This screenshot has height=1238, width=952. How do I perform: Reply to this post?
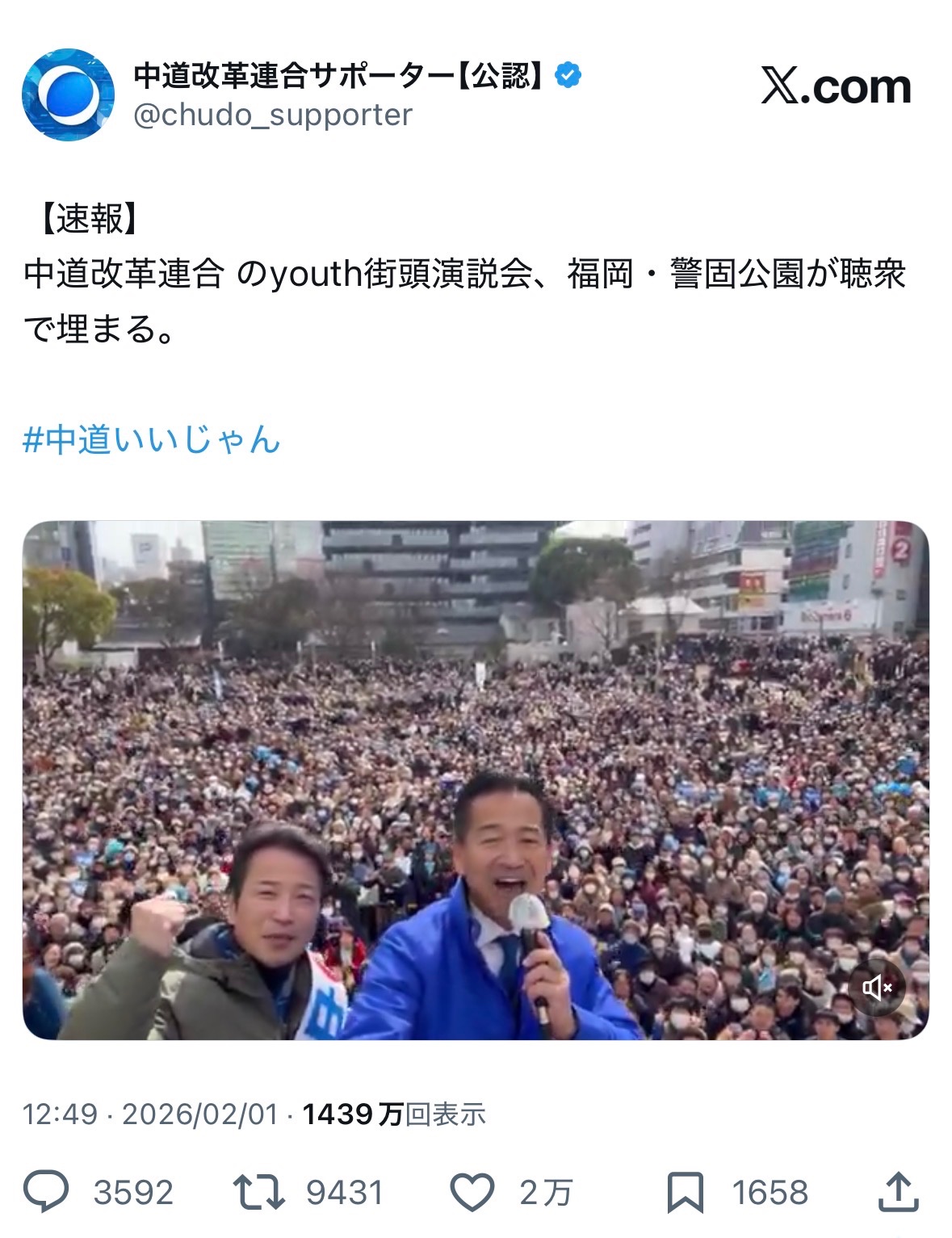[x=47, y=1193]
